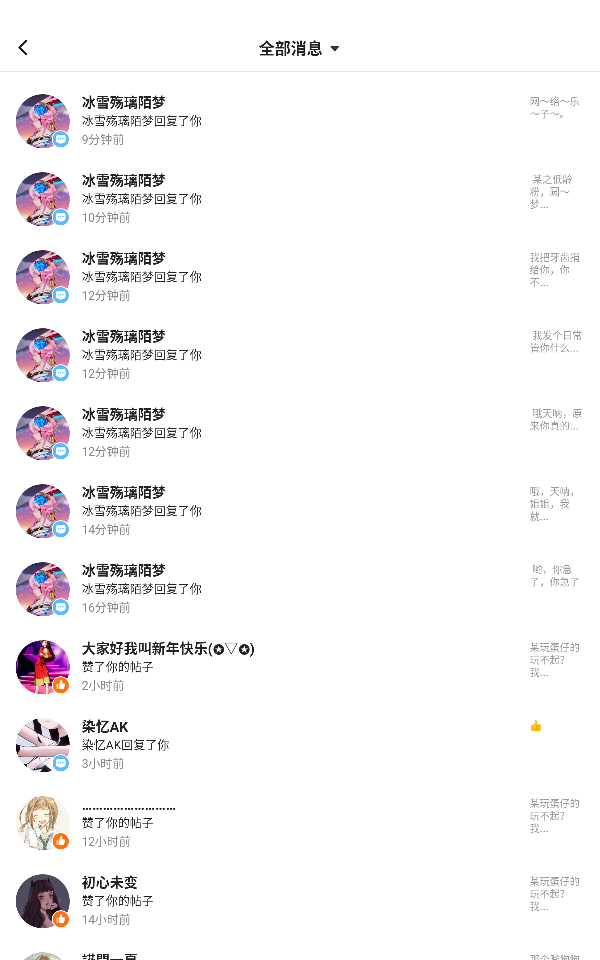Go back using the top-left arrow
Image resolution: width=600 pixels, height=960 pixels.
(x=23, y=48)
